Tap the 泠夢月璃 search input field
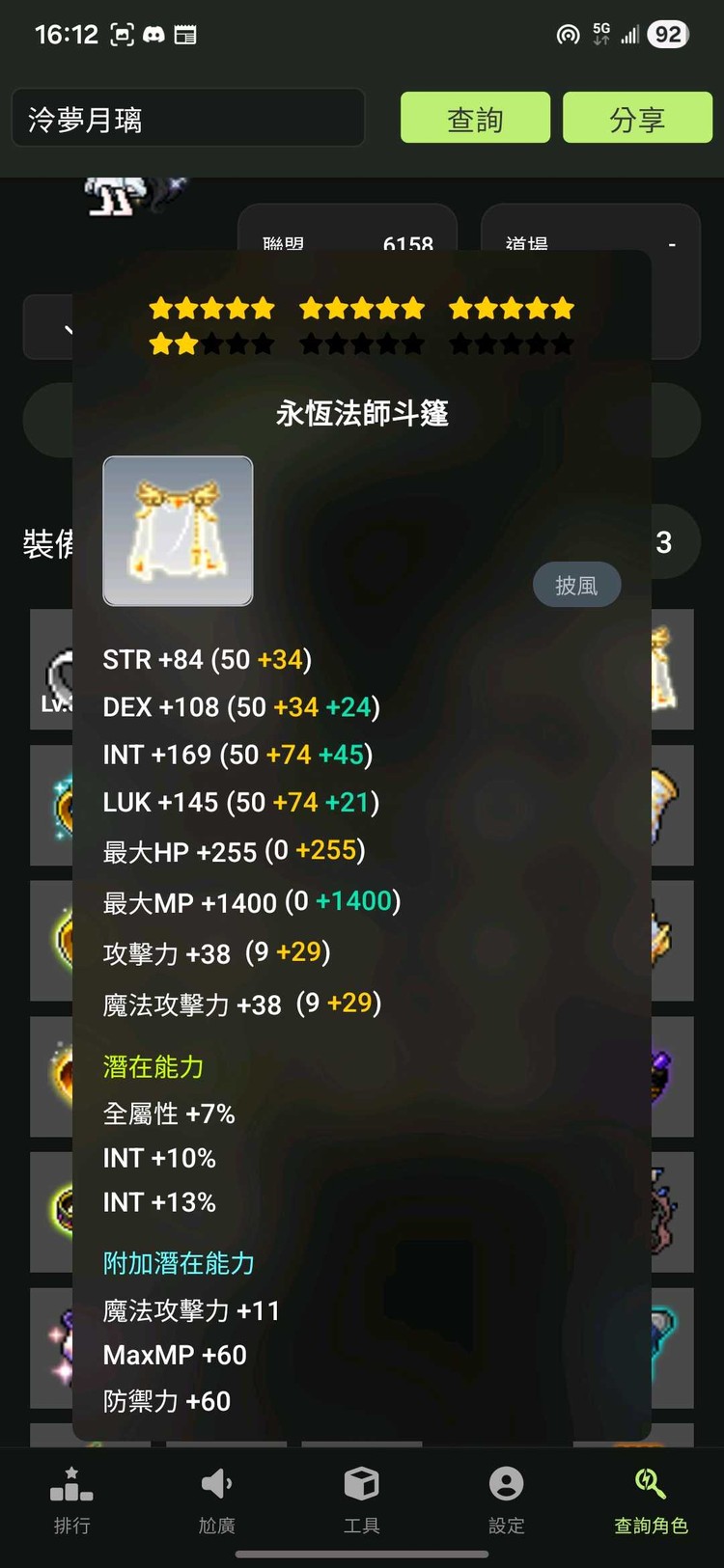This screenshot has height=1568, width=724. [x=188, y=117]
